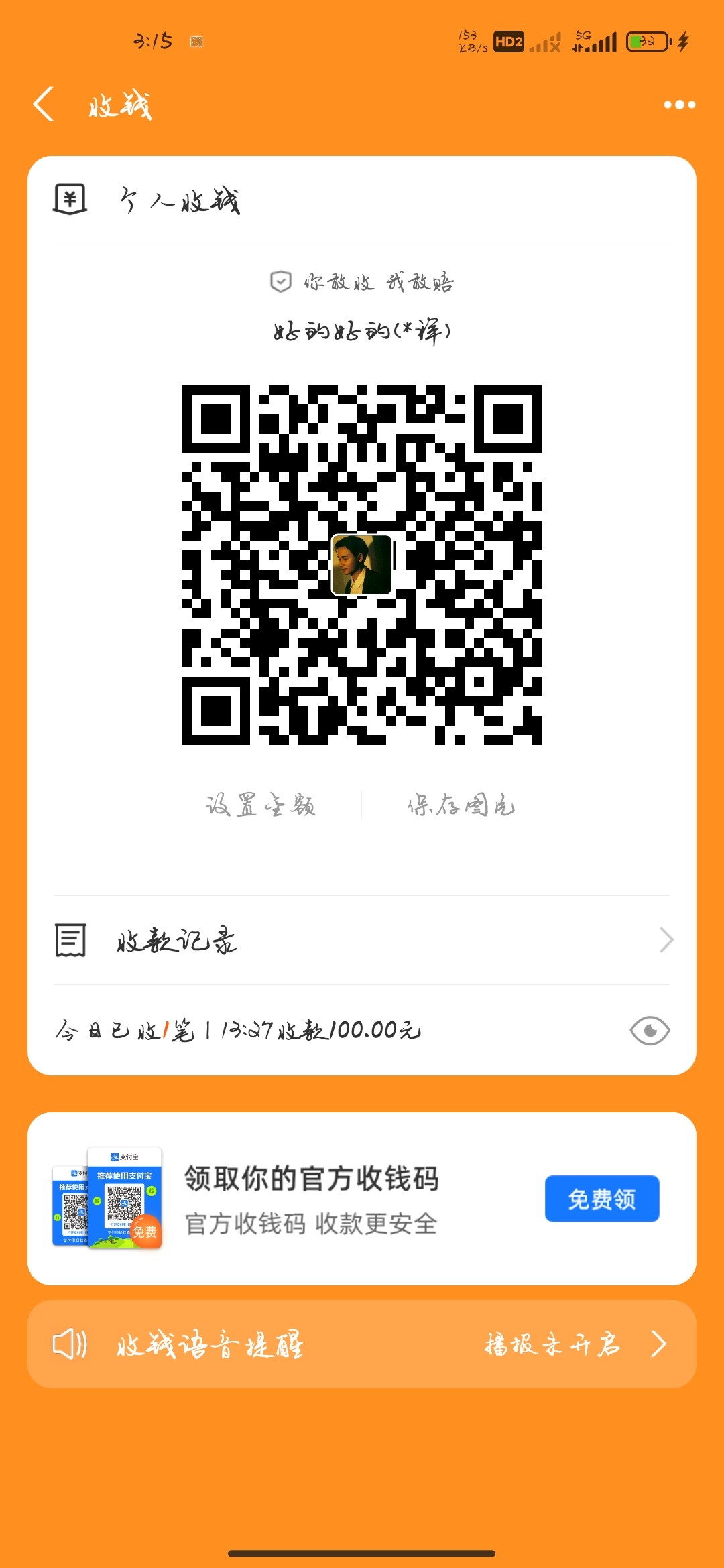This screenshot has height=1568, width=724.
Task: Tap 设置金额 to set amount
Action: tap(261, 805)
